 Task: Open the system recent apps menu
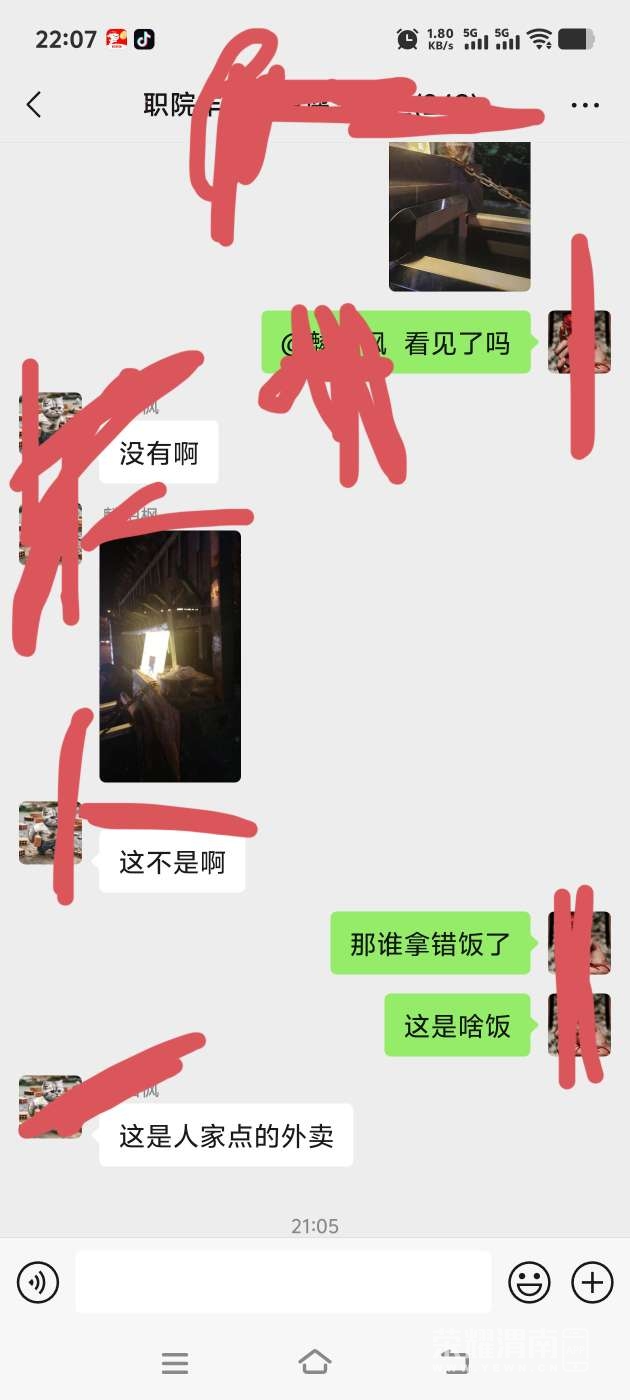pos(175,1362)
